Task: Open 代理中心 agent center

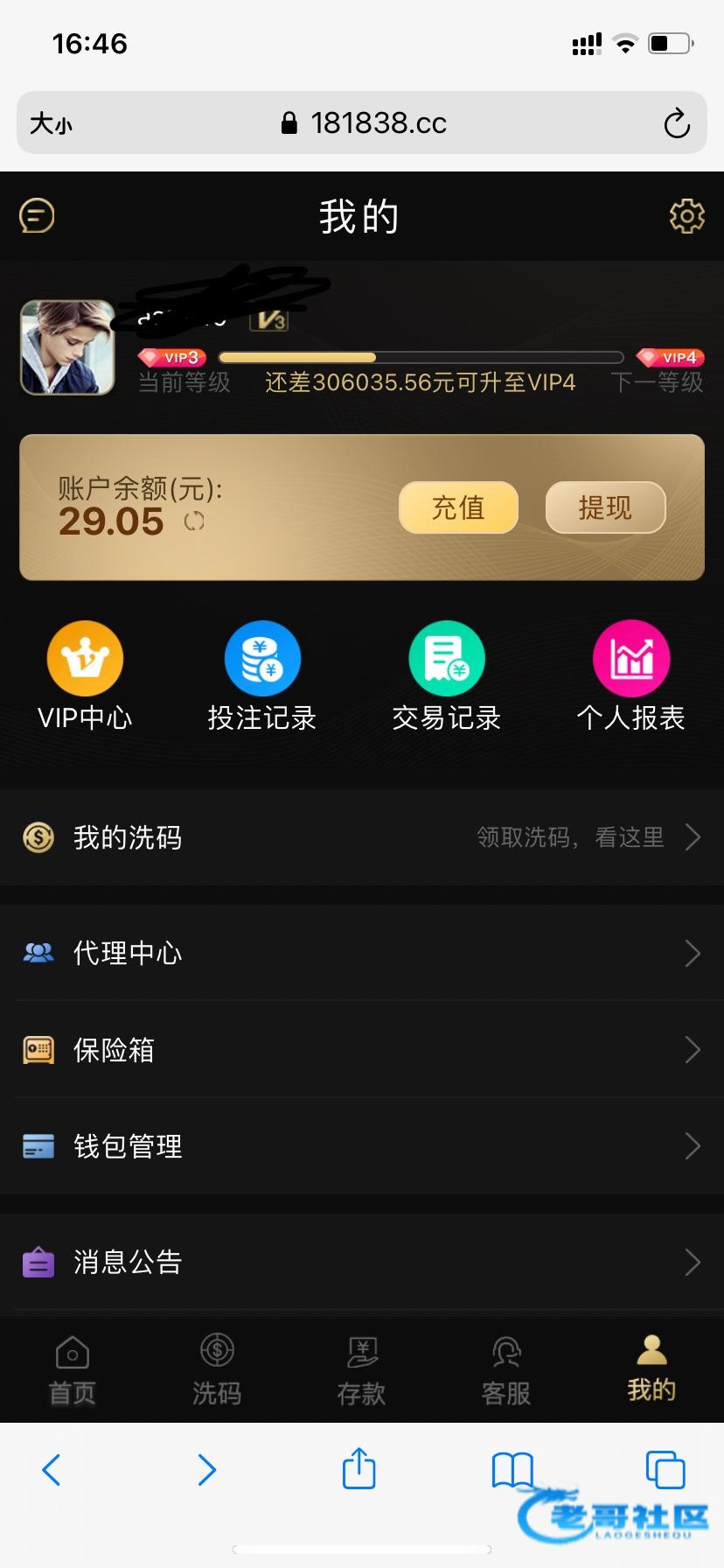Action: pyautogui.click(x=362, y=953)
